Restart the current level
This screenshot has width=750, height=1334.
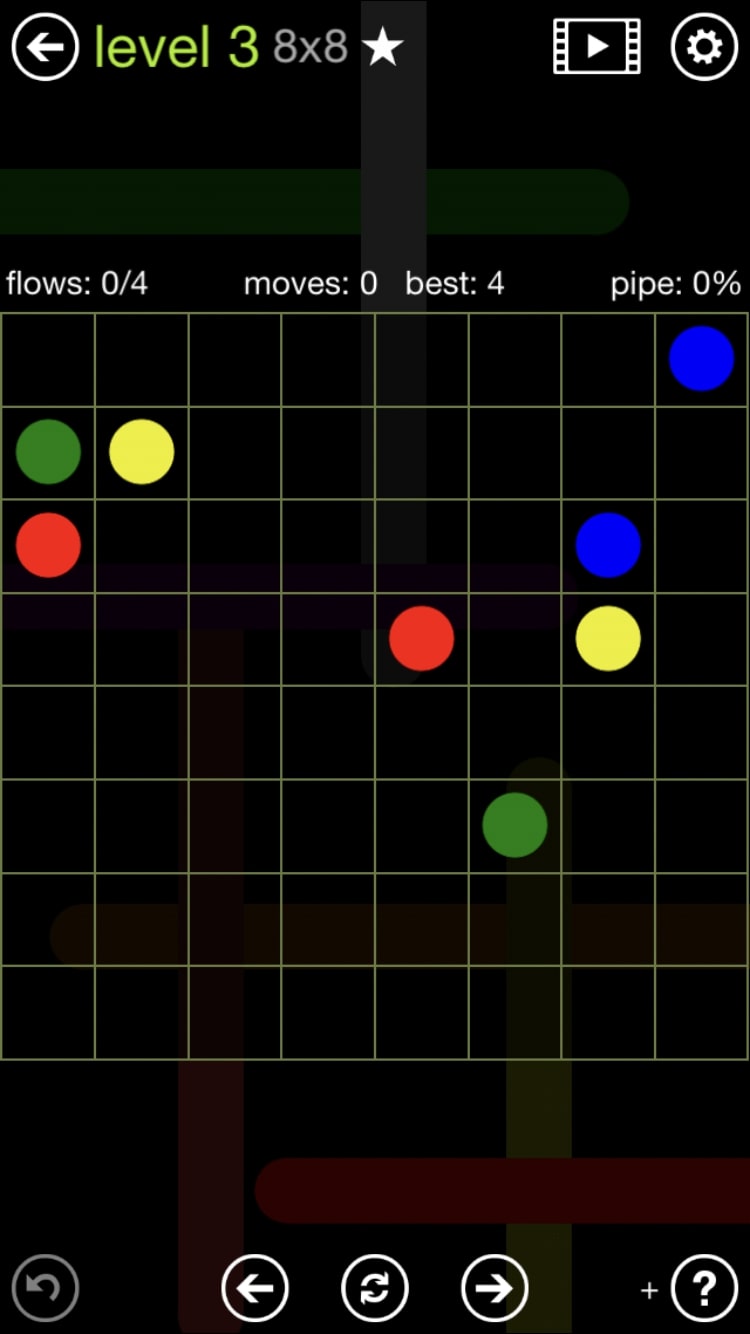[x=375, y=1288]
